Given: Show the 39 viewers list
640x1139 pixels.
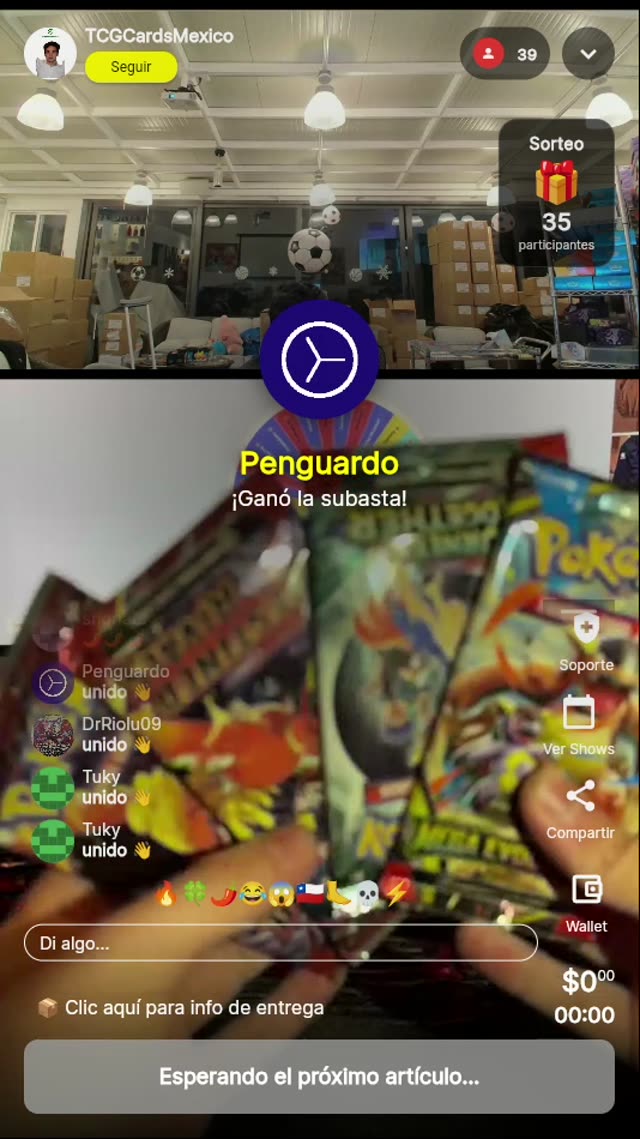Looking at the screenshot, I should [x=506, y=54].
